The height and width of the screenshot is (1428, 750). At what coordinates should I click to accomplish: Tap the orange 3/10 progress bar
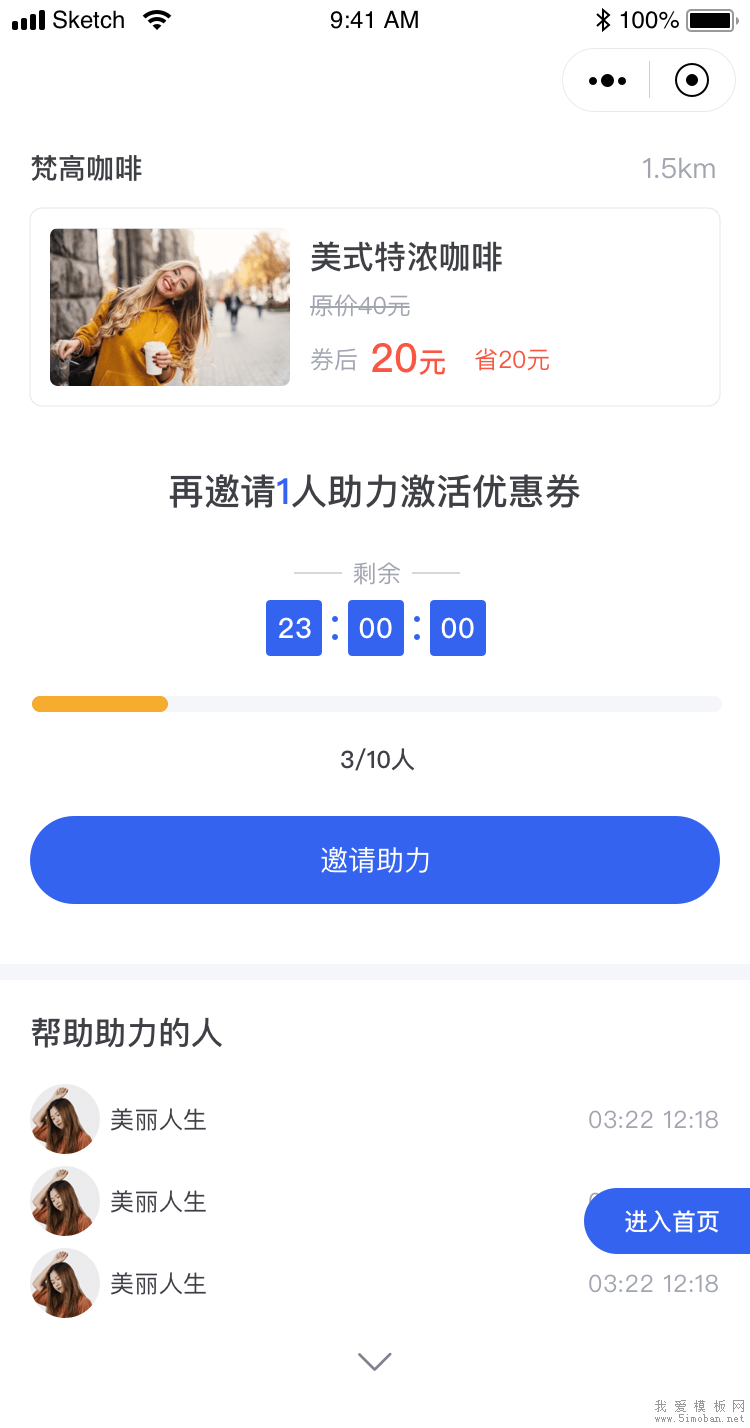pyautogui.click(x=100, y=703)
